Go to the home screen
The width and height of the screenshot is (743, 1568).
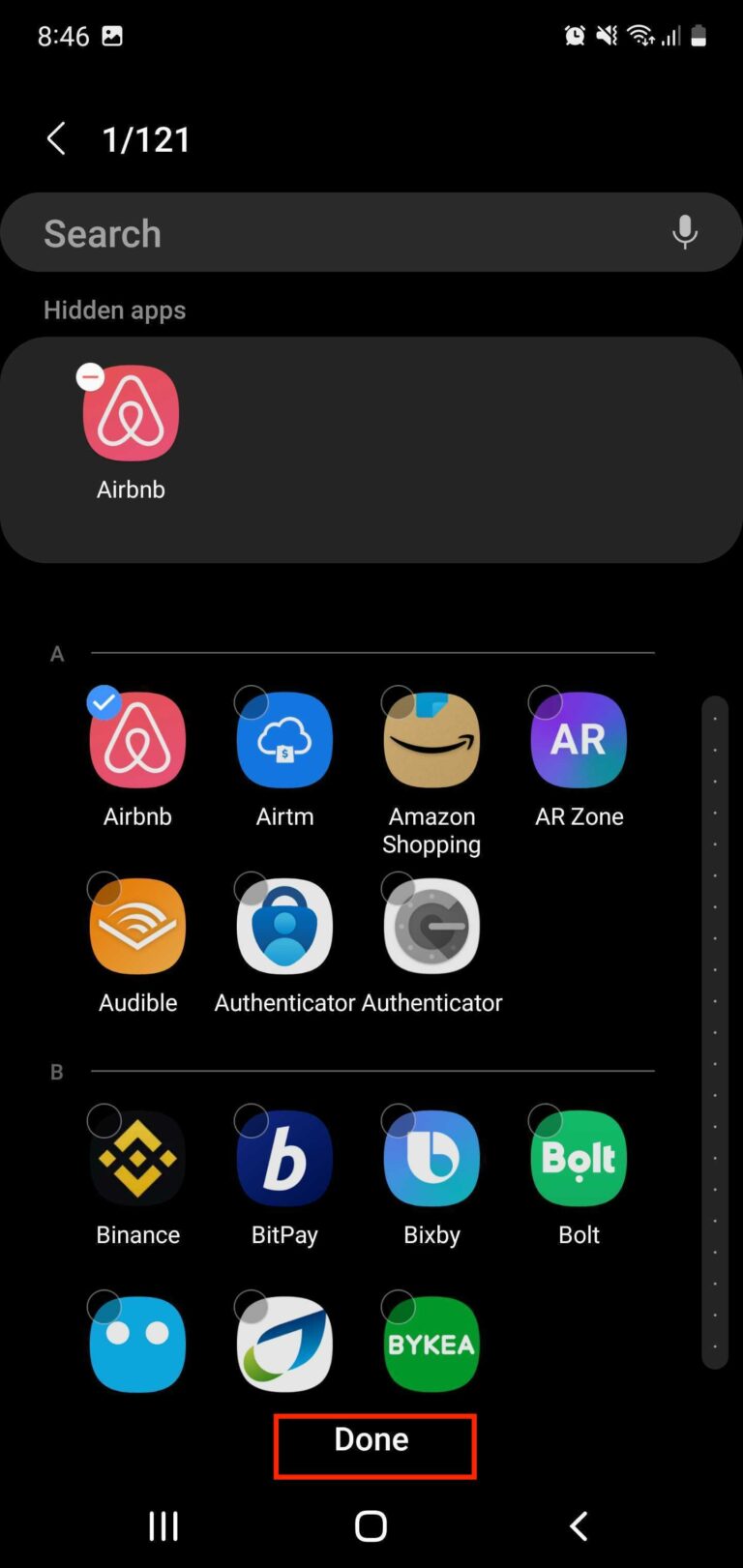(x=371, y=1525)
